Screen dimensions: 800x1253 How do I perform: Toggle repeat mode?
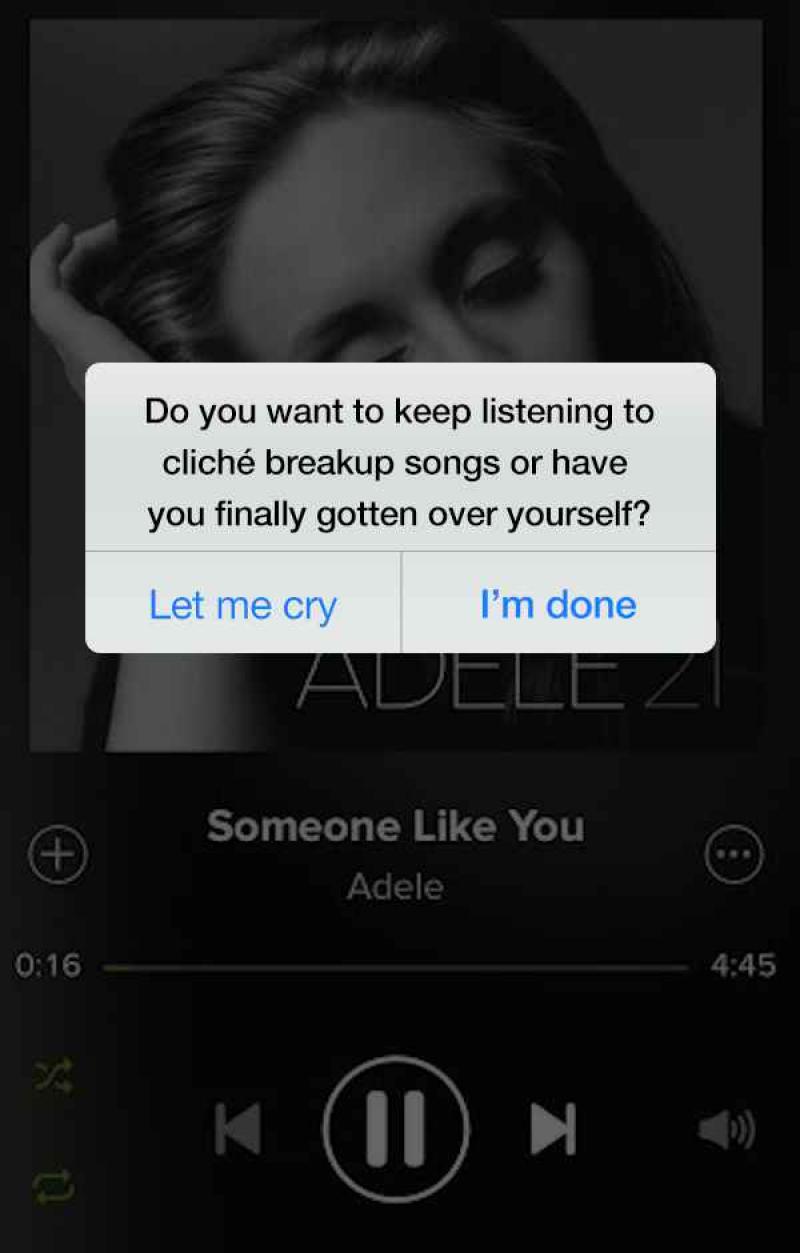coord(54,1186)
